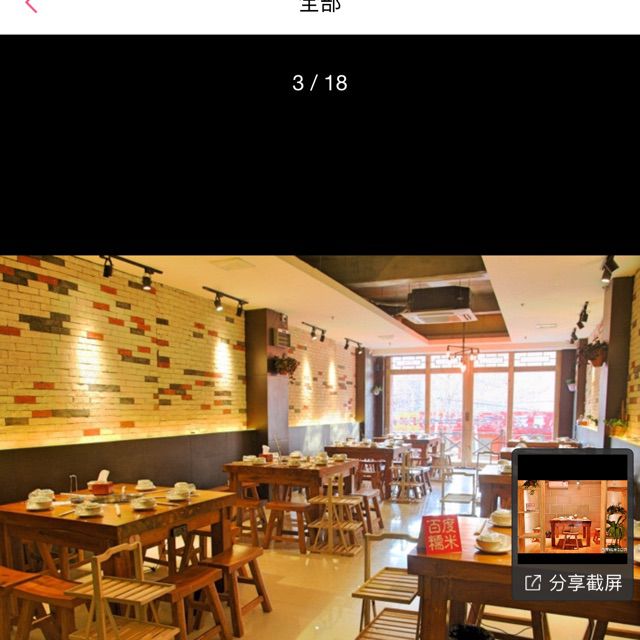The width and height of the screenshot is (640, 640).
Task: Open the restaurant photo full view
Action: tap(260, 440)
